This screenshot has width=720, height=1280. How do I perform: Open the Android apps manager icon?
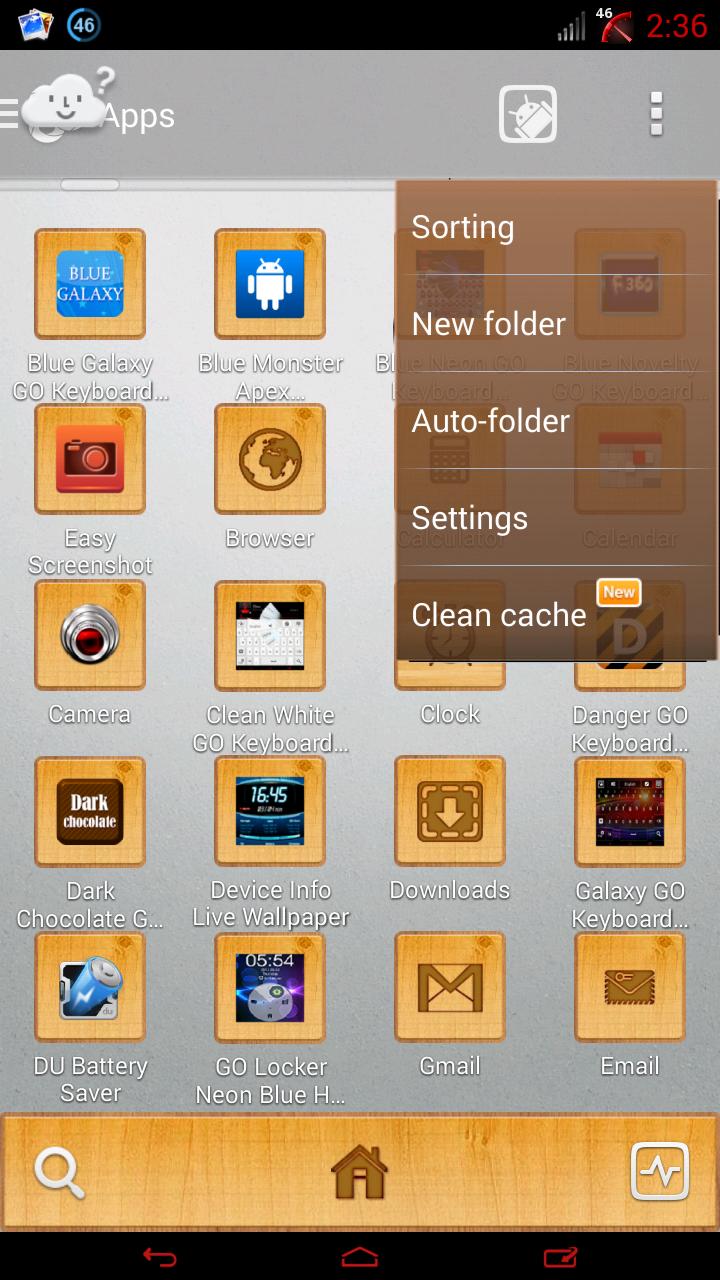click(x=528, y=114)
